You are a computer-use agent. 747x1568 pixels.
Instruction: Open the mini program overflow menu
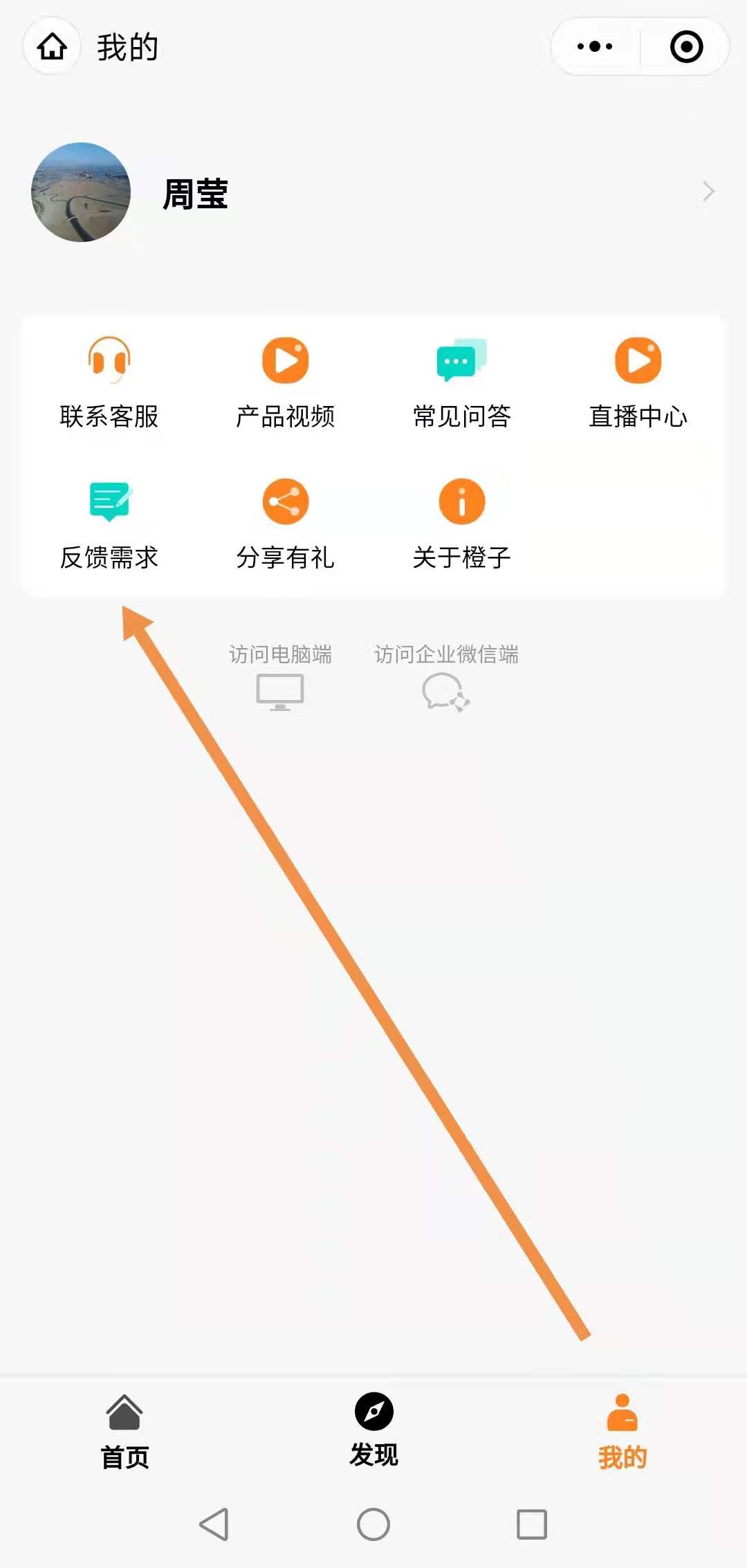pyautogui.click(x=595, y=47)
